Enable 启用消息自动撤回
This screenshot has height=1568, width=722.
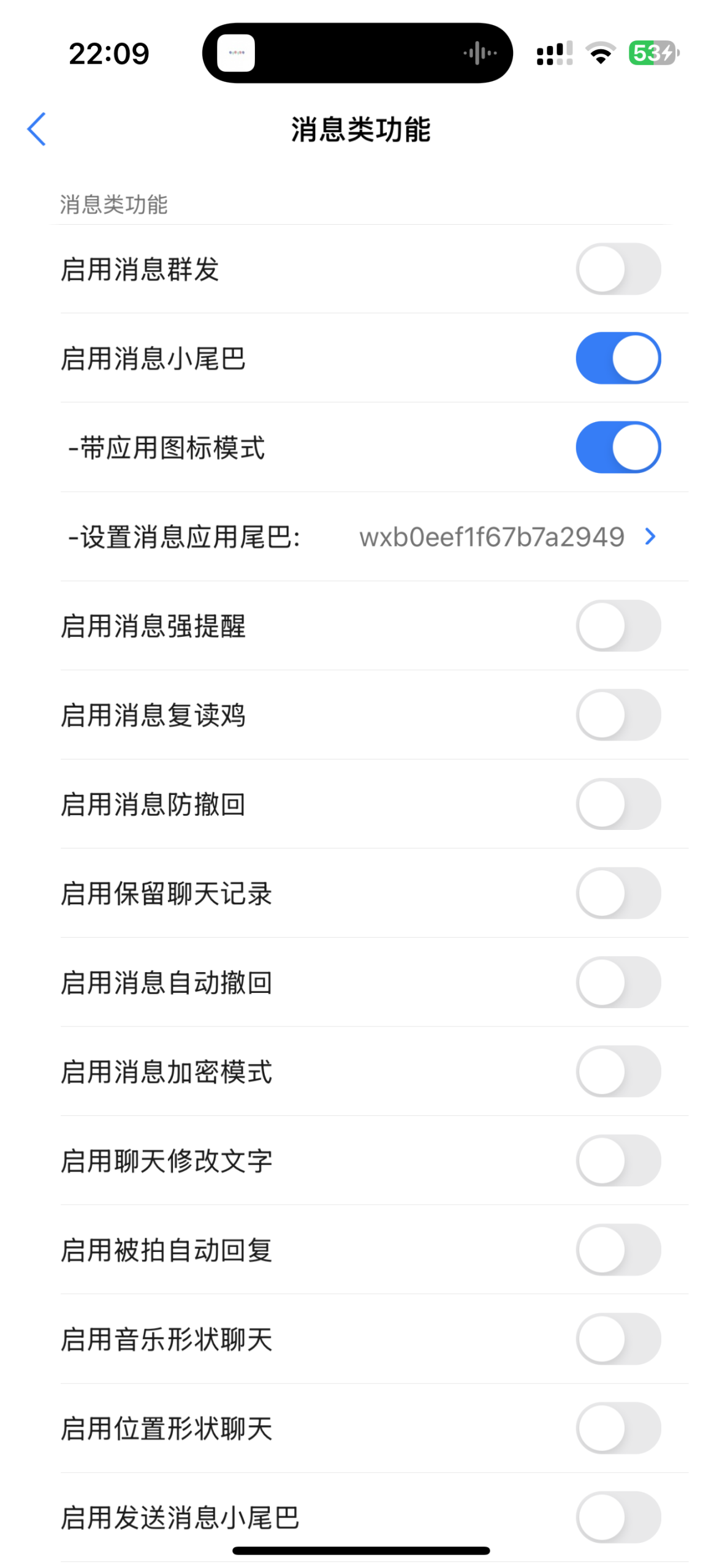618,982
